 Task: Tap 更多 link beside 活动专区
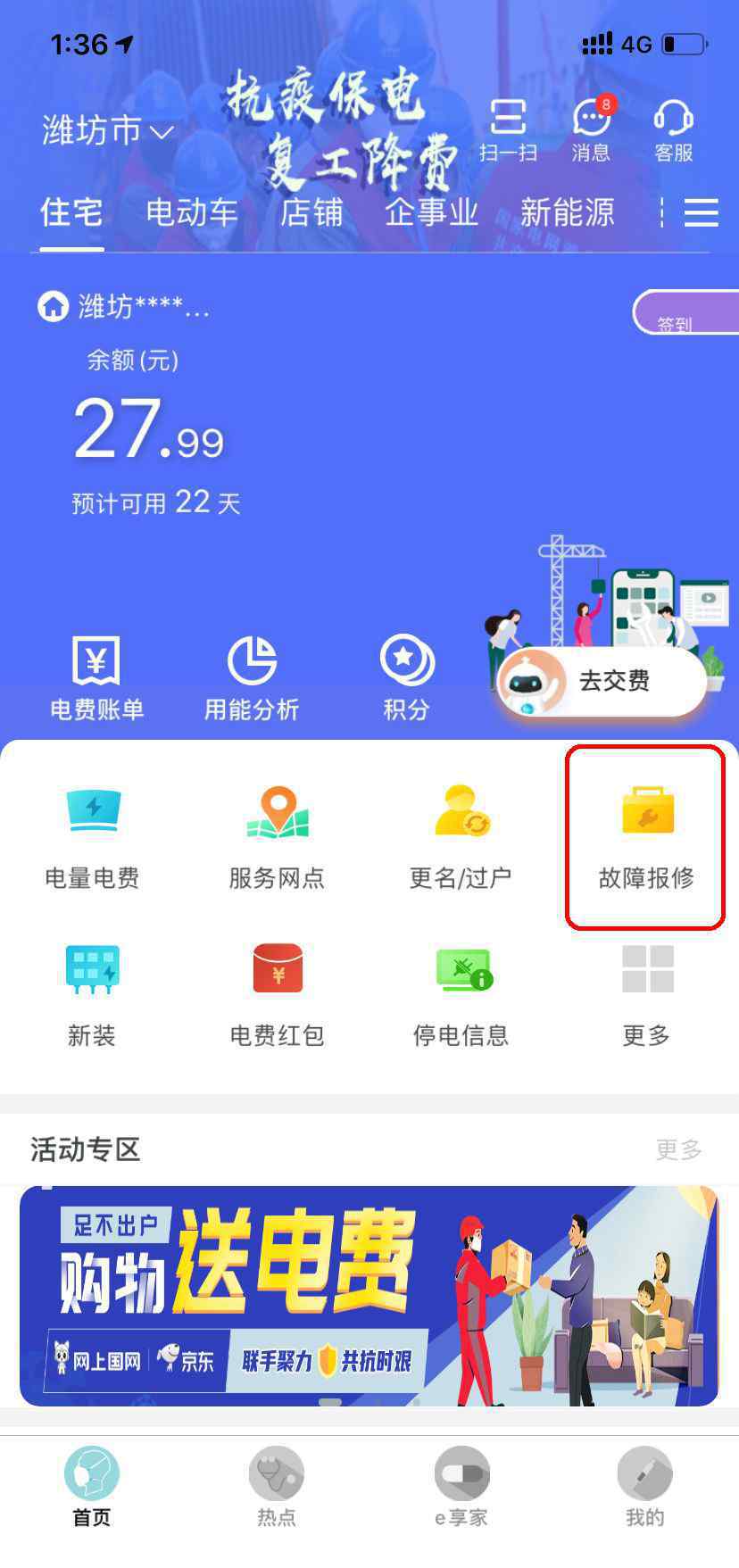pos(678,1149)
